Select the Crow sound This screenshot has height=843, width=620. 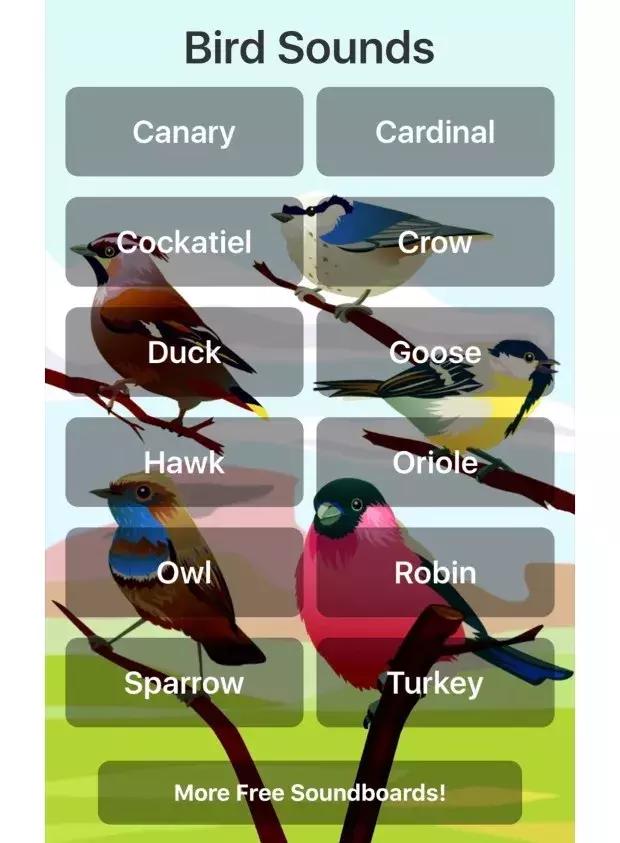(x=435, y=242)
